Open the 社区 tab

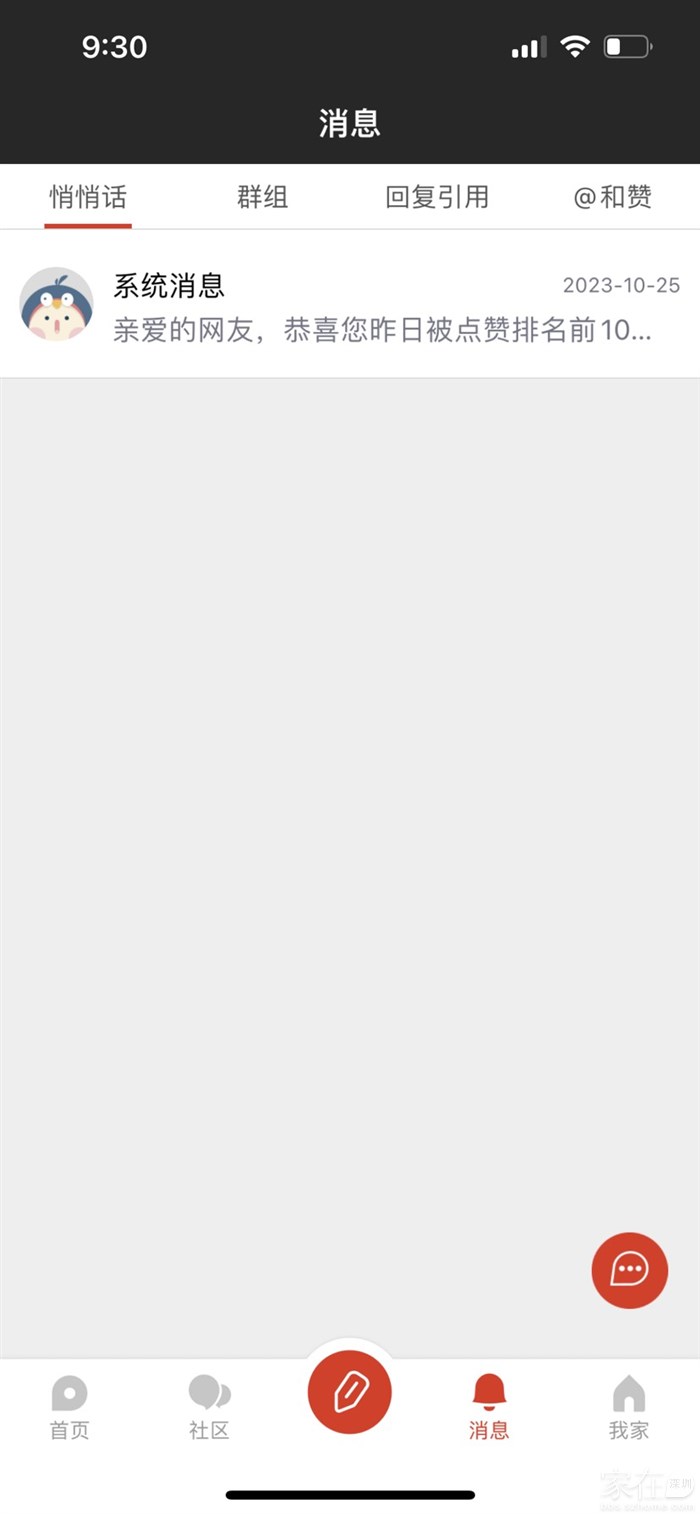209,1407
